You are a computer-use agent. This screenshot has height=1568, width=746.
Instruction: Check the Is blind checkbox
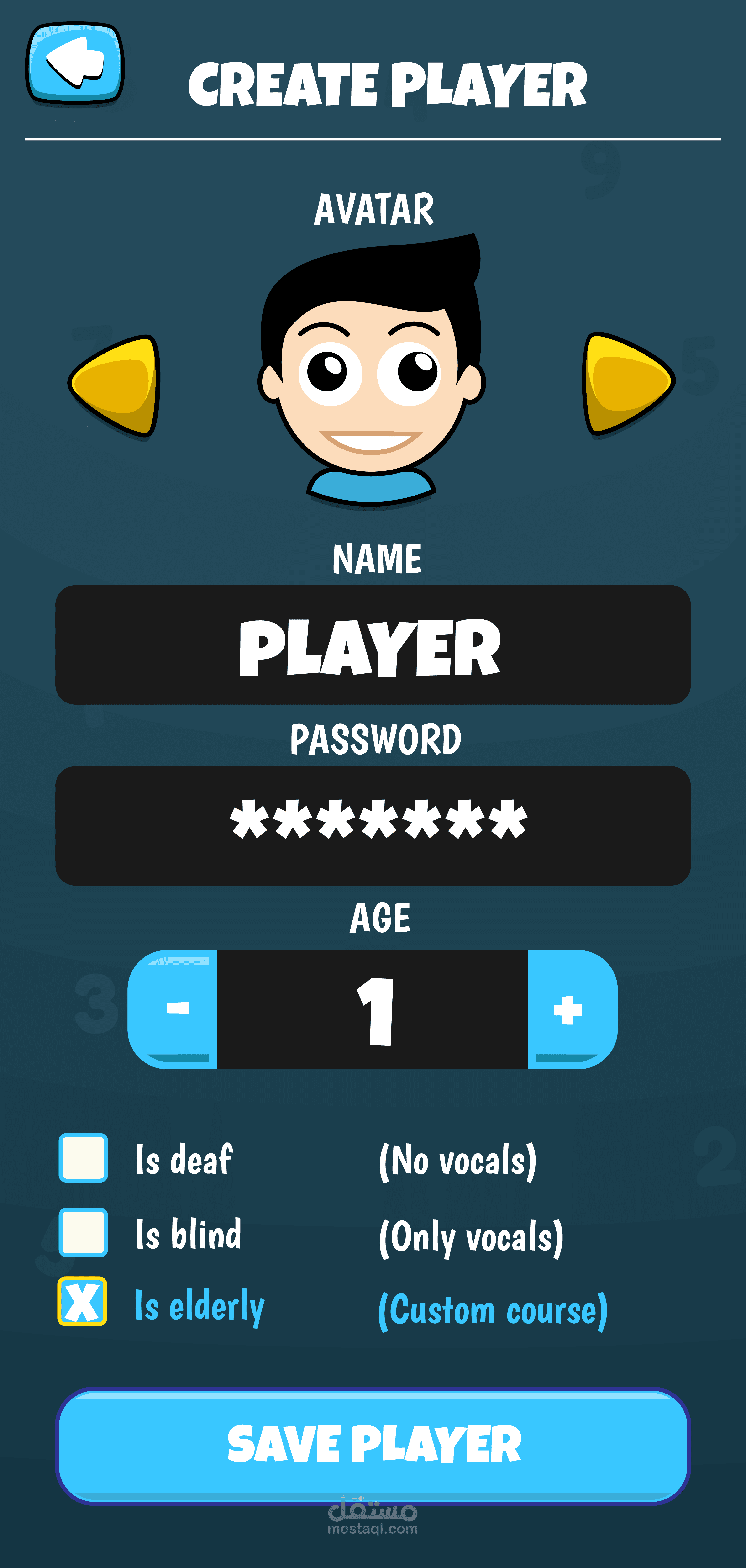pyautogui.click(x=83, y=1233)
